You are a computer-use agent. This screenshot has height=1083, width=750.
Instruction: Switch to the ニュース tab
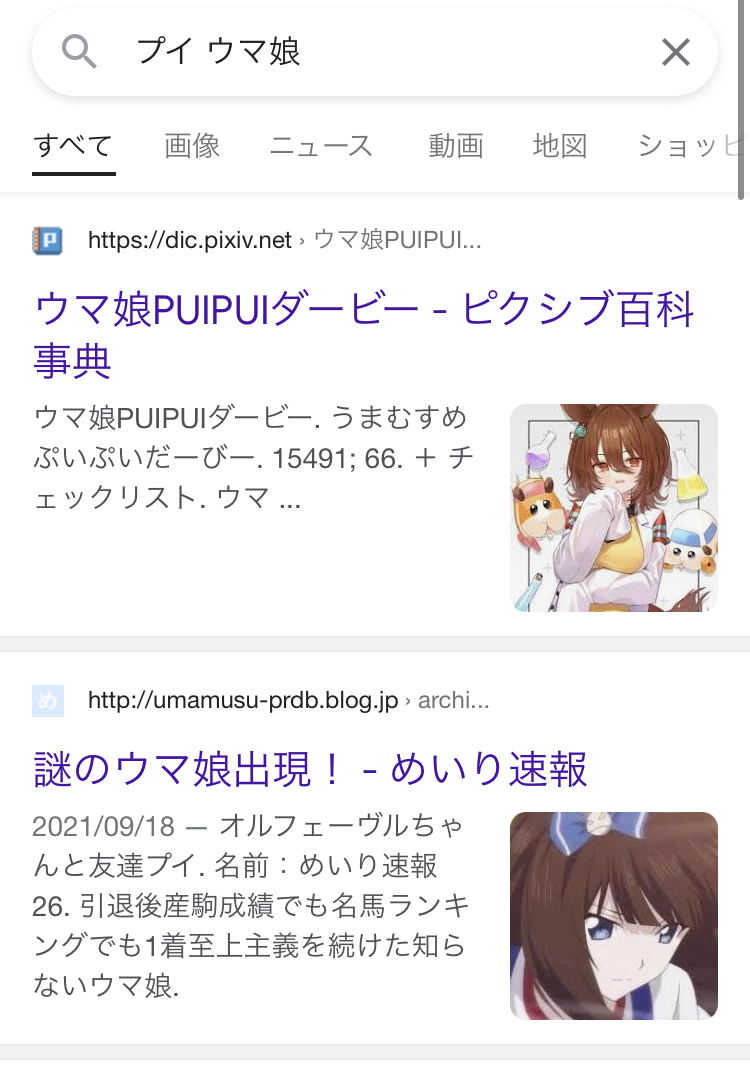tap(321, 146)
